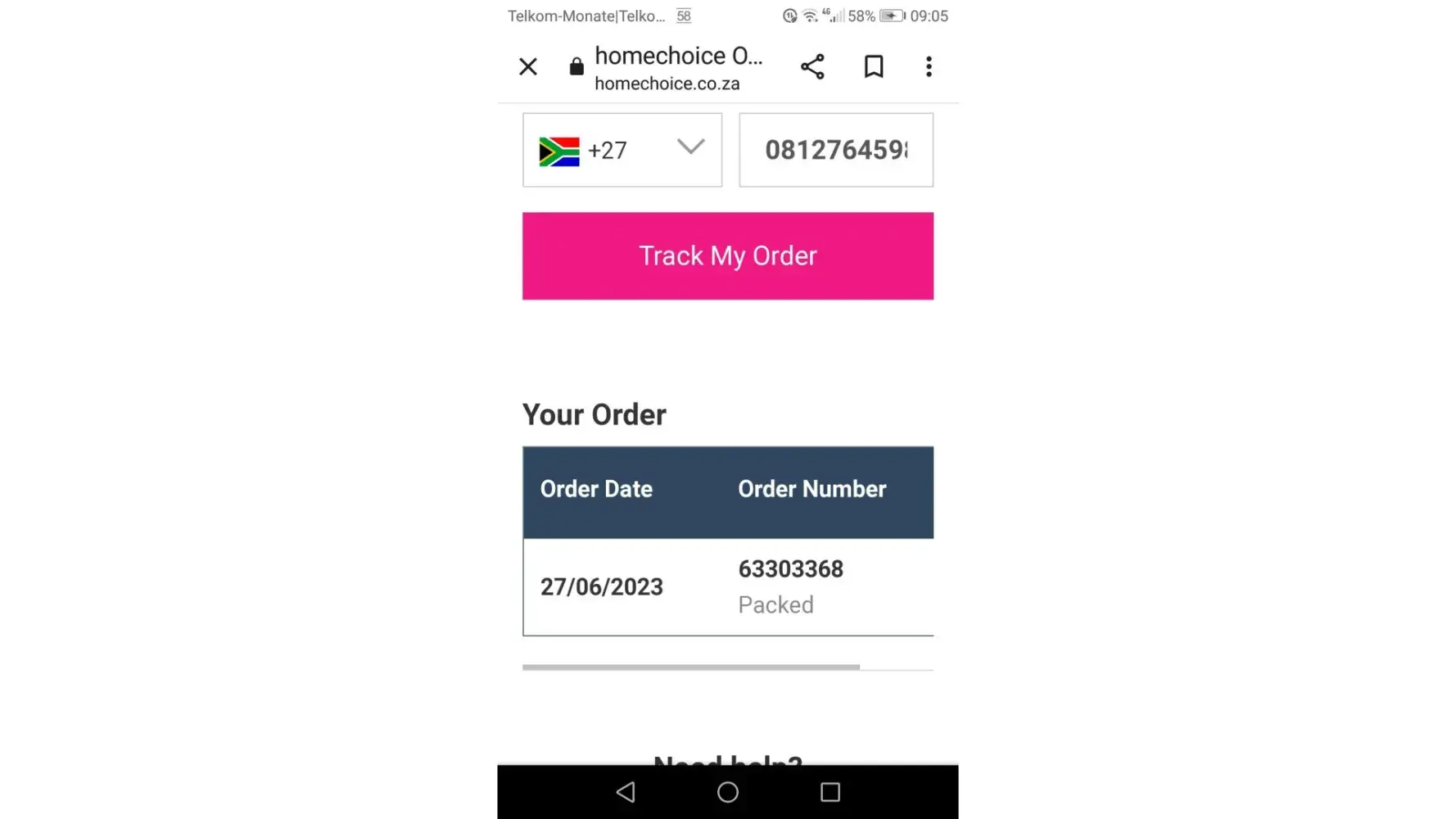This screenshot has width=1456, height=819.
Task: Go to the phone's home screen
Action: 727,792
